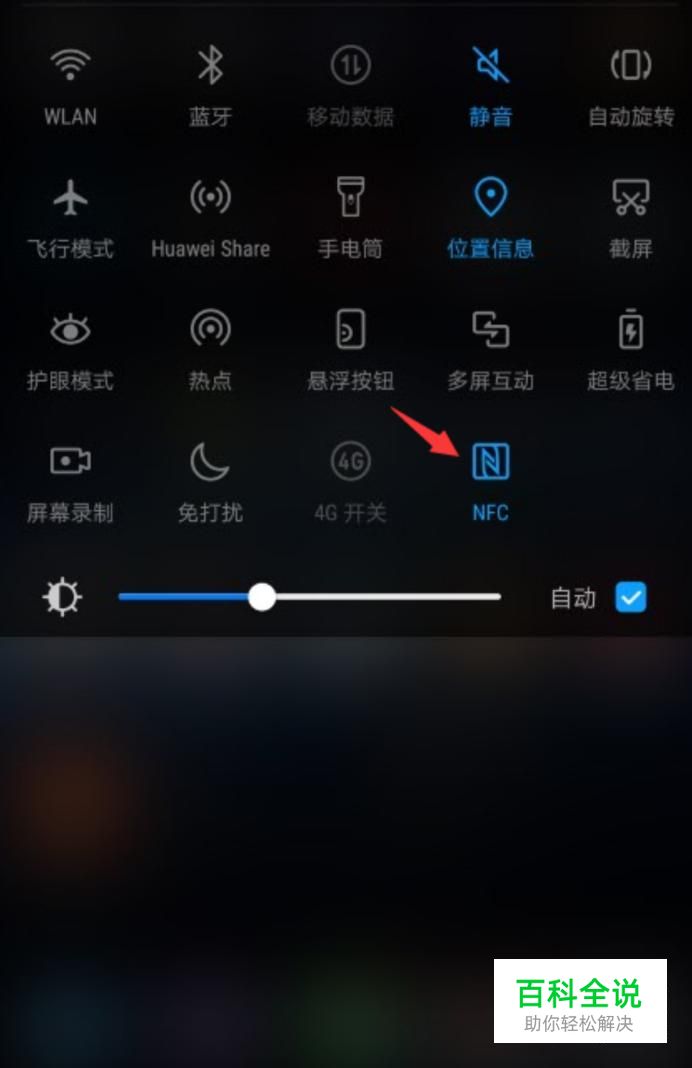The width and height of the screenshot is (692, 1068).
Task: Turn off silent mode (静音)
Action: [x=490, y=67]
